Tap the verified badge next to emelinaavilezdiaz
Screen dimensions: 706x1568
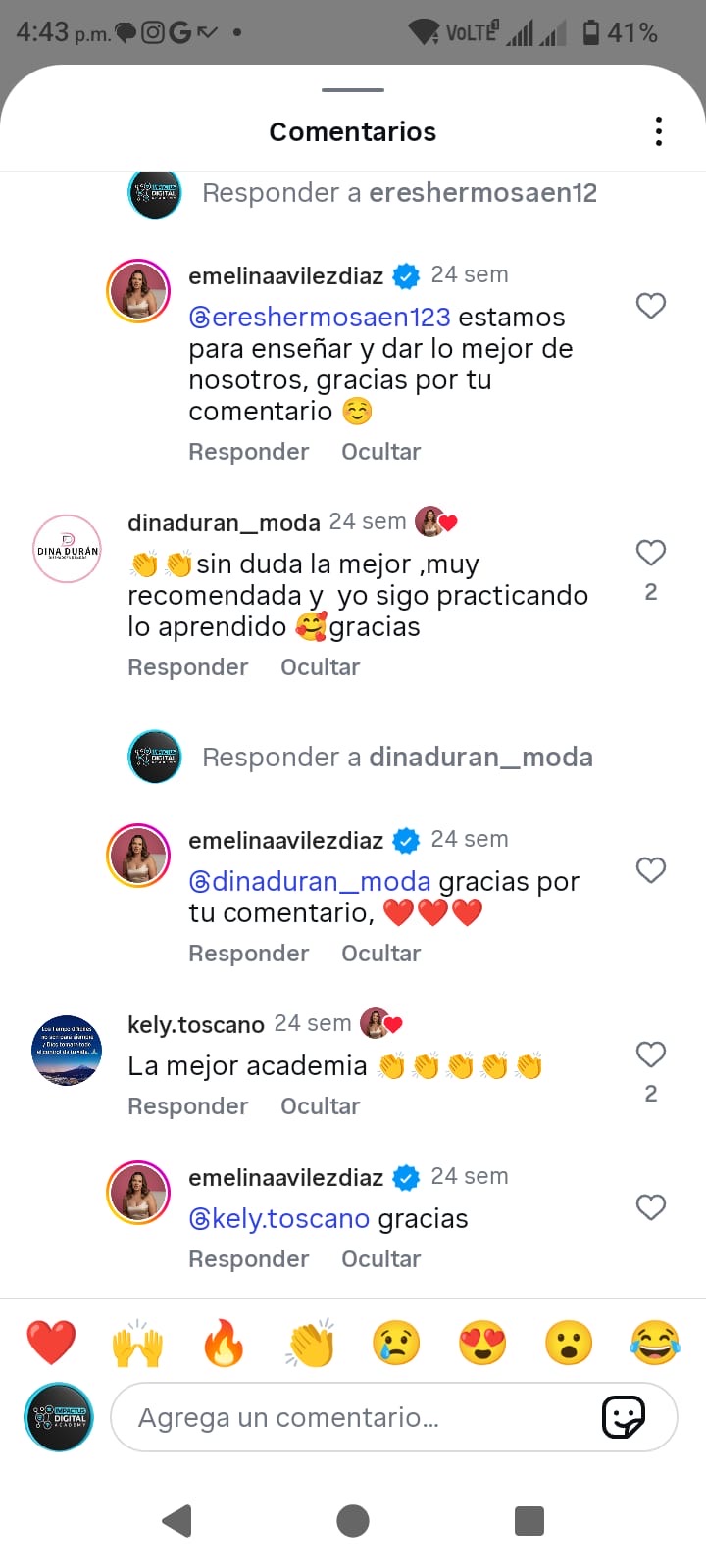click(x=405, y=275)
